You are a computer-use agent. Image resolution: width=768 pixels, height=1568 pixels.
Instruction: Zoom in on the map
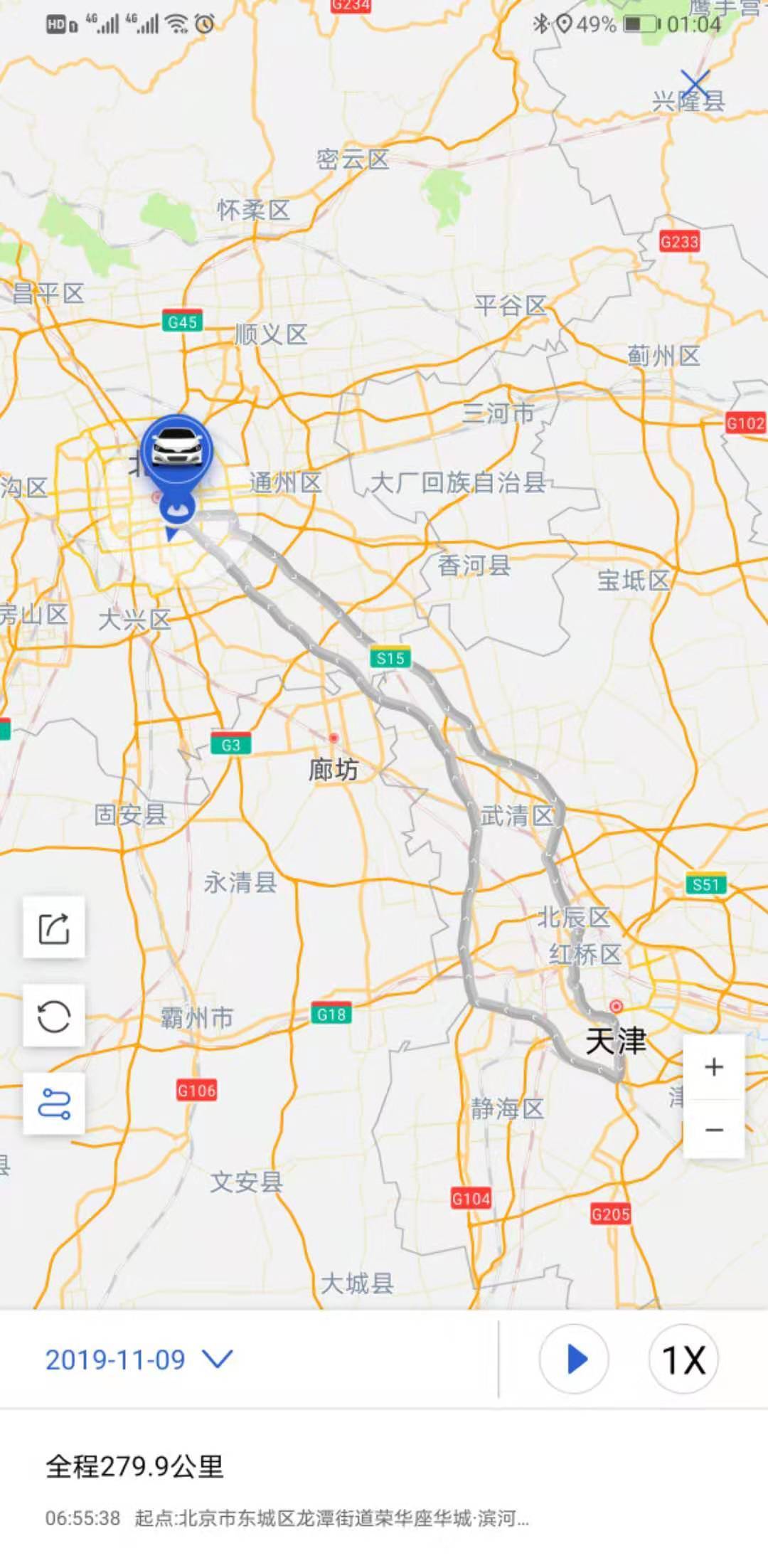(x=714, y=1067)
